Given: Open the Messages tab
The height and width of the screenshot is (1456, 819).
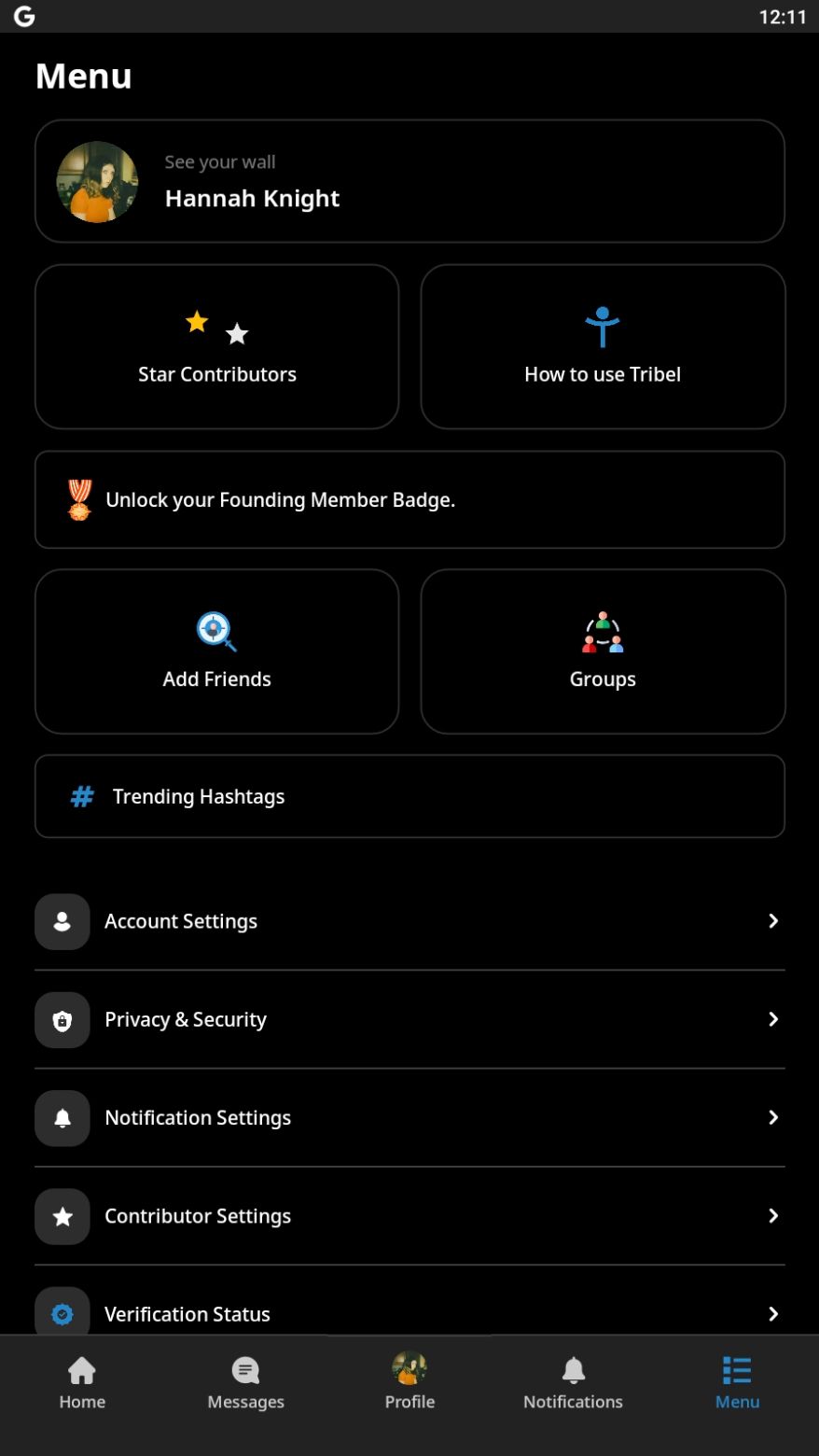Looking at the screenshot, I should (x=245, y=1382).
